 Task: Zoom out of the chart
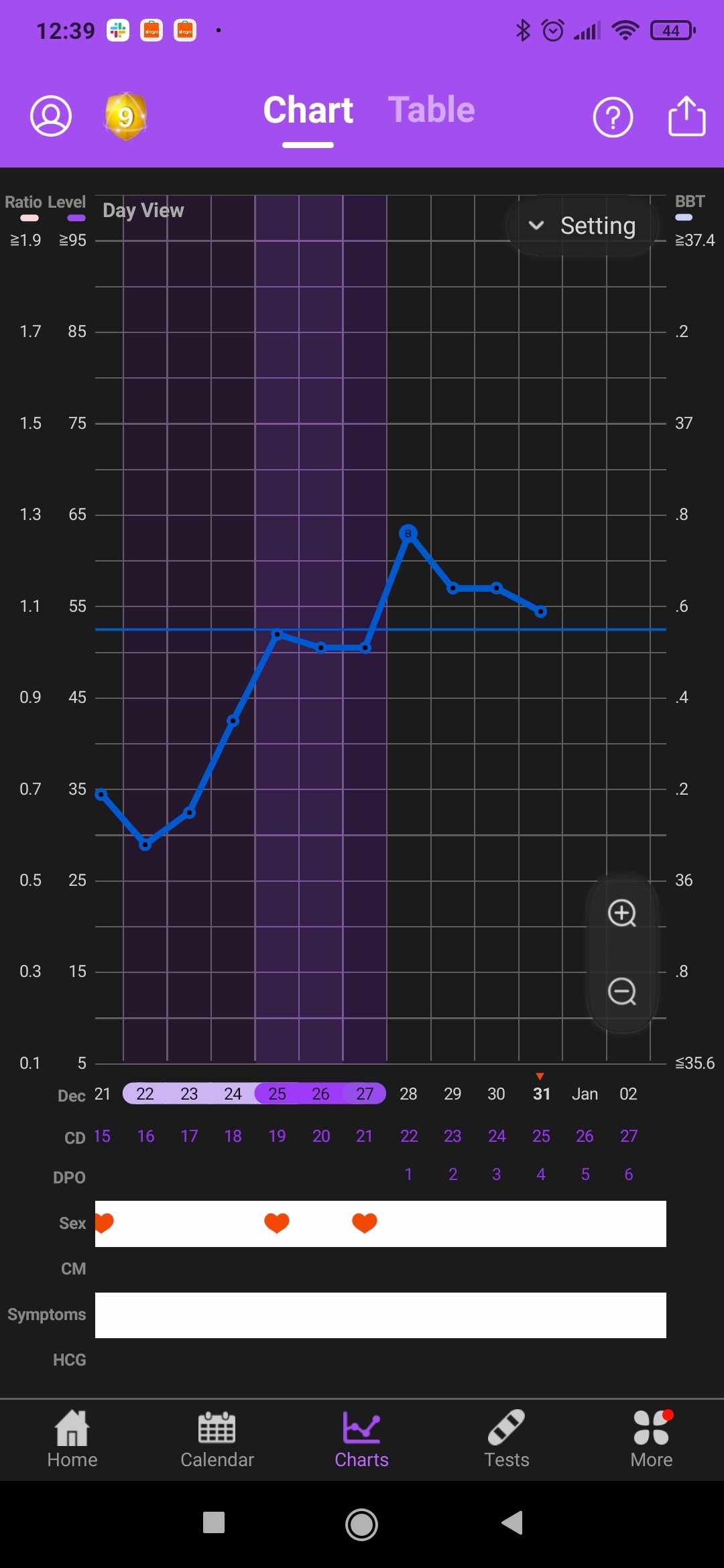point(622,992)
